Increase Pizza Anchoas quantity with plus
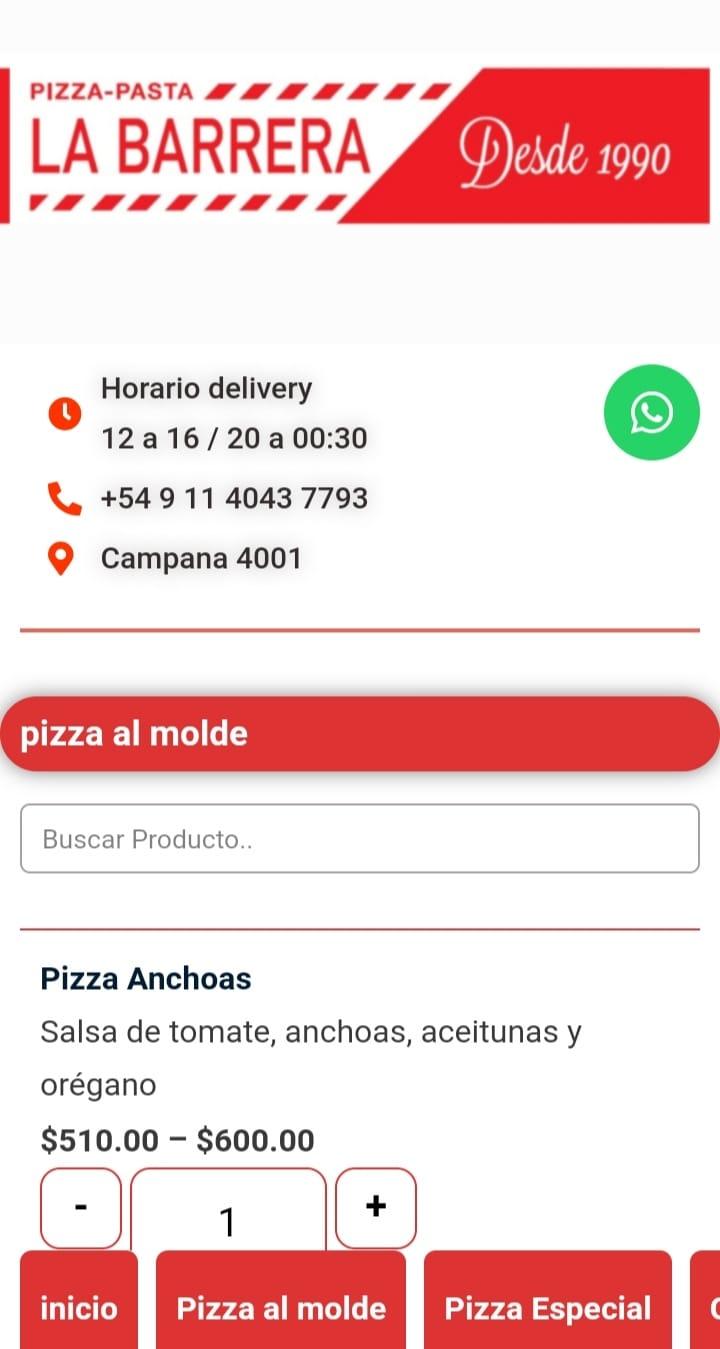The width and height of the screenshot is (720, 1349). click(376, 1208)
